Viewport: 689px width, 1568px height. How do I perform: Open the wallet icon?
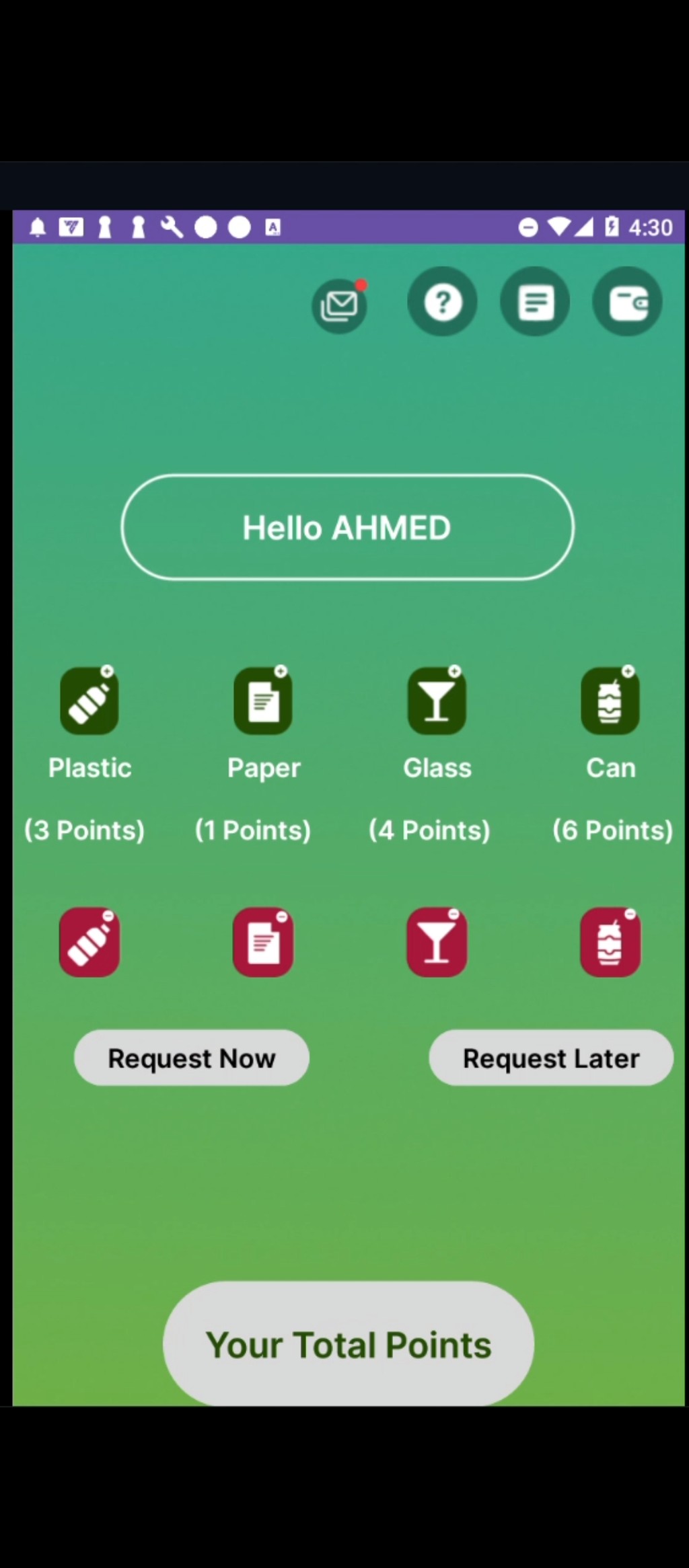627,302
